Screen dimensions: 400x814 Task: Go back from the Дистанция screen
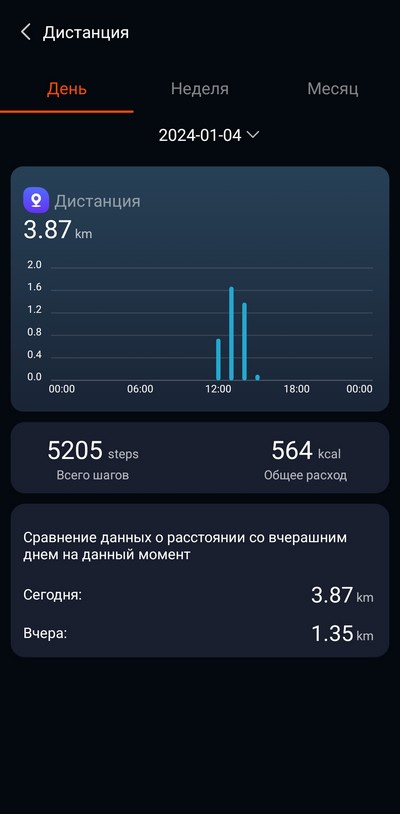(25, 32)
